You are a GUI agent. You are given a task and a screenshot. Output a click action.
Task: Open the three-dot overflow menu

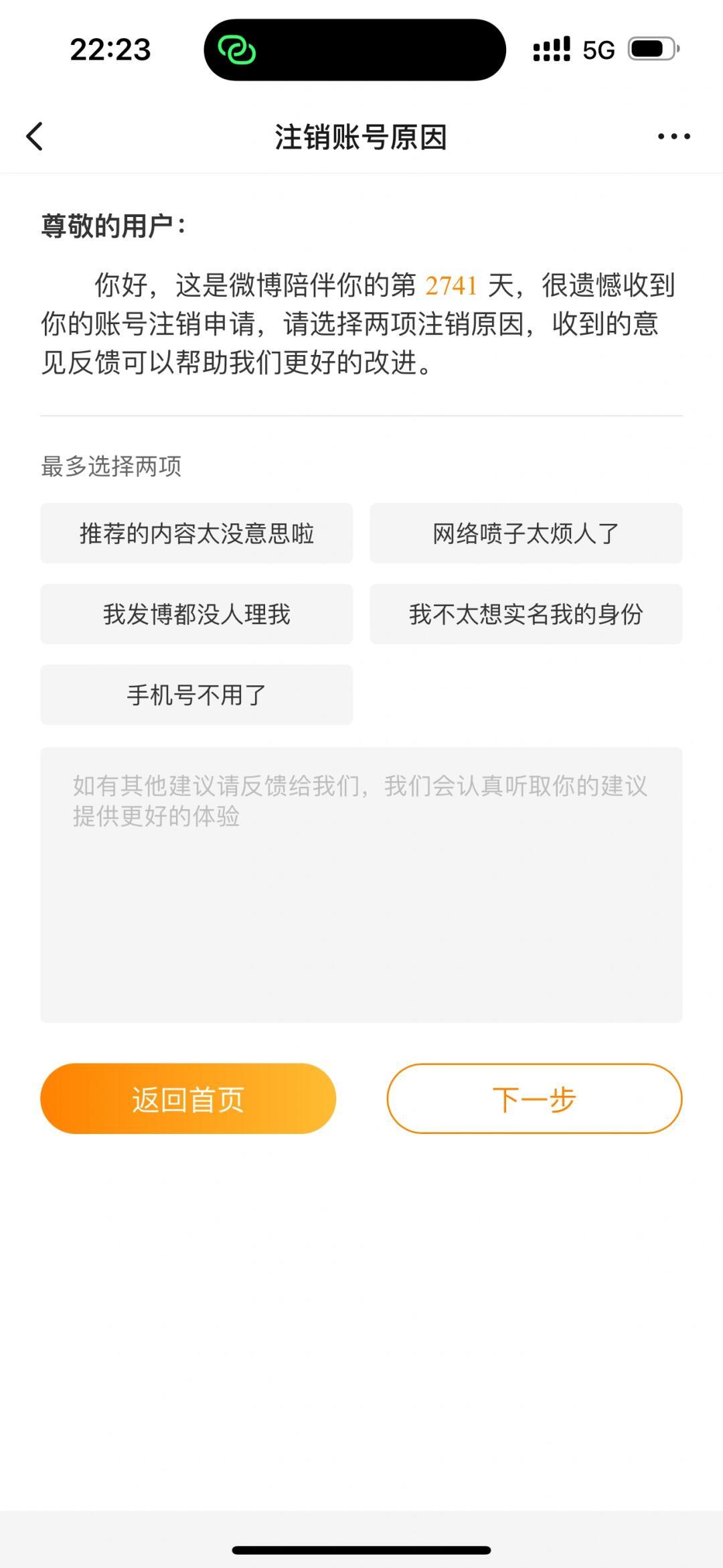[673, 137]
